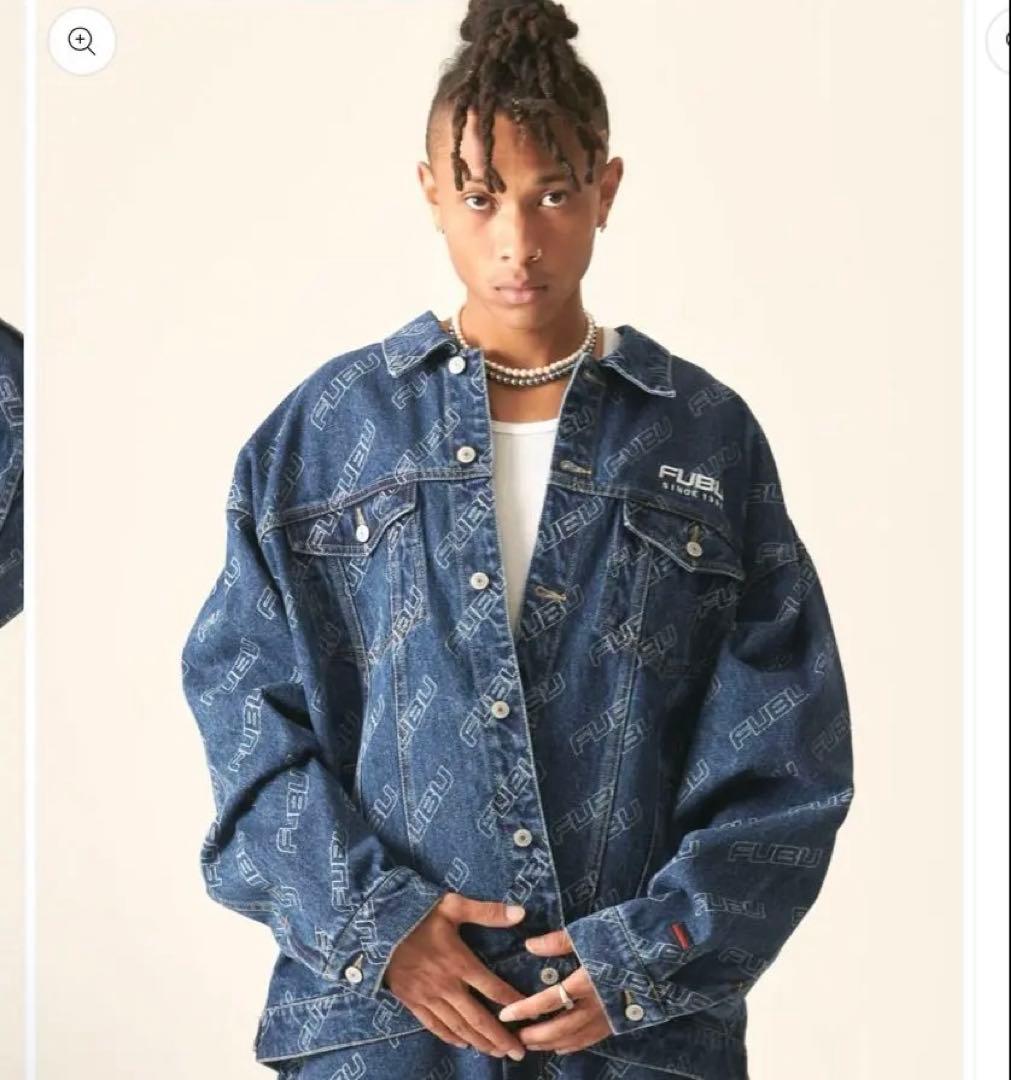This screenshot has width=1011, height=1080.
Task: Tap the magnifier zoom icon on the jacket photo
Action: point(81,41)
